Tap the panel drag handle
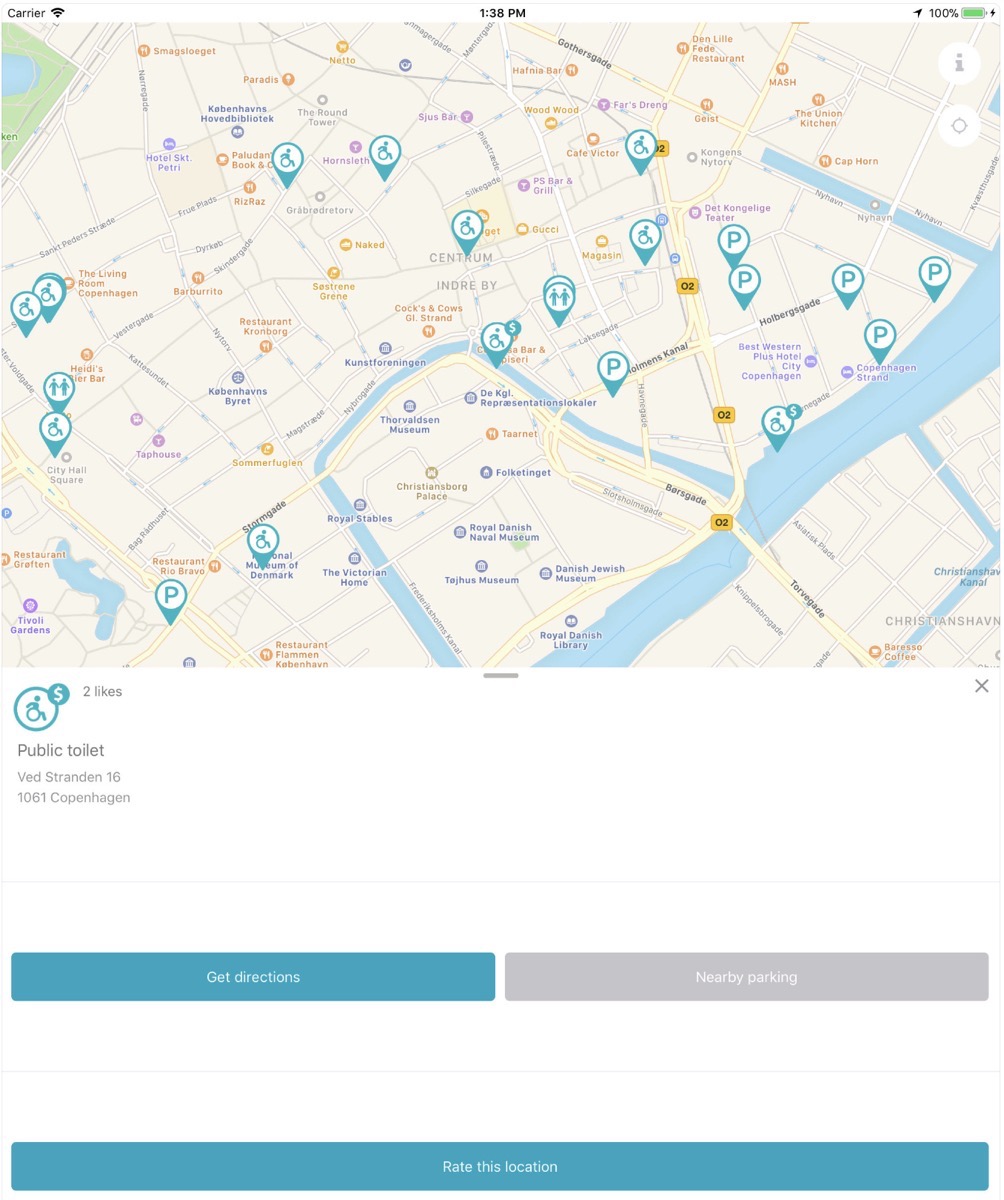 point(500,676)
